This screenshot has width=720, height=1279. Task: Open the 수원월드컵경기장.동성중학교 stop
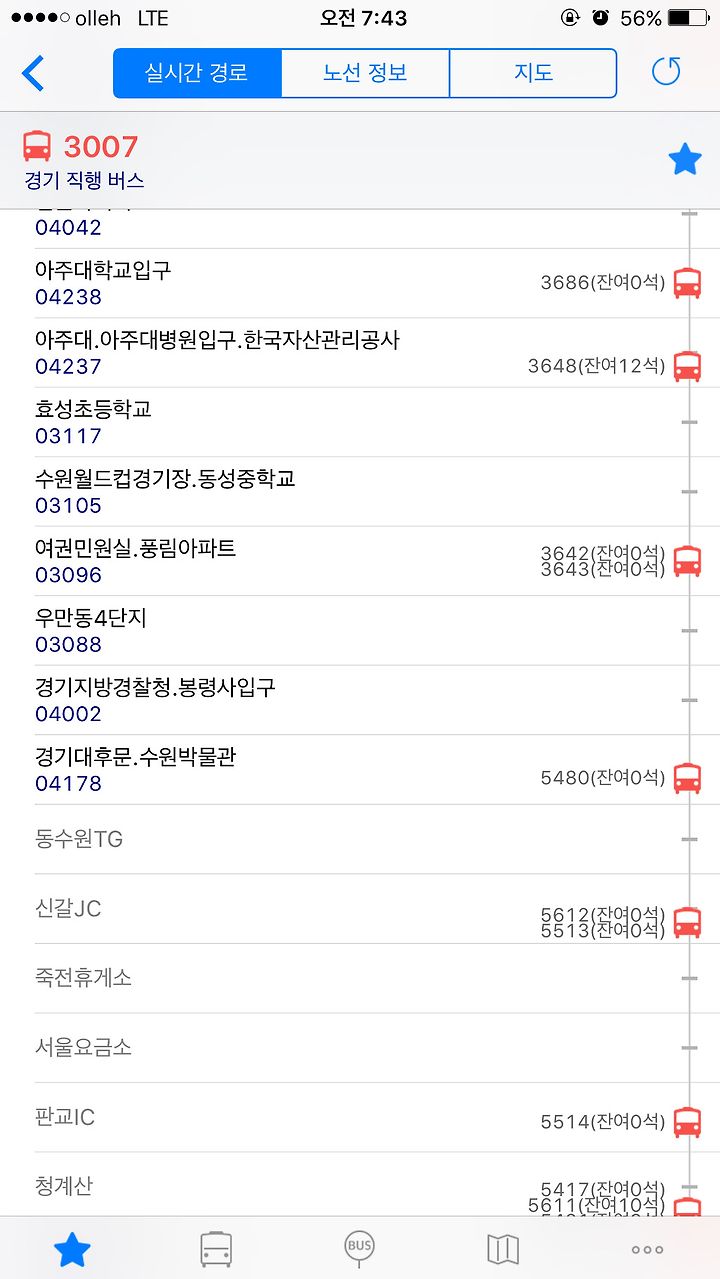point(360,492)
